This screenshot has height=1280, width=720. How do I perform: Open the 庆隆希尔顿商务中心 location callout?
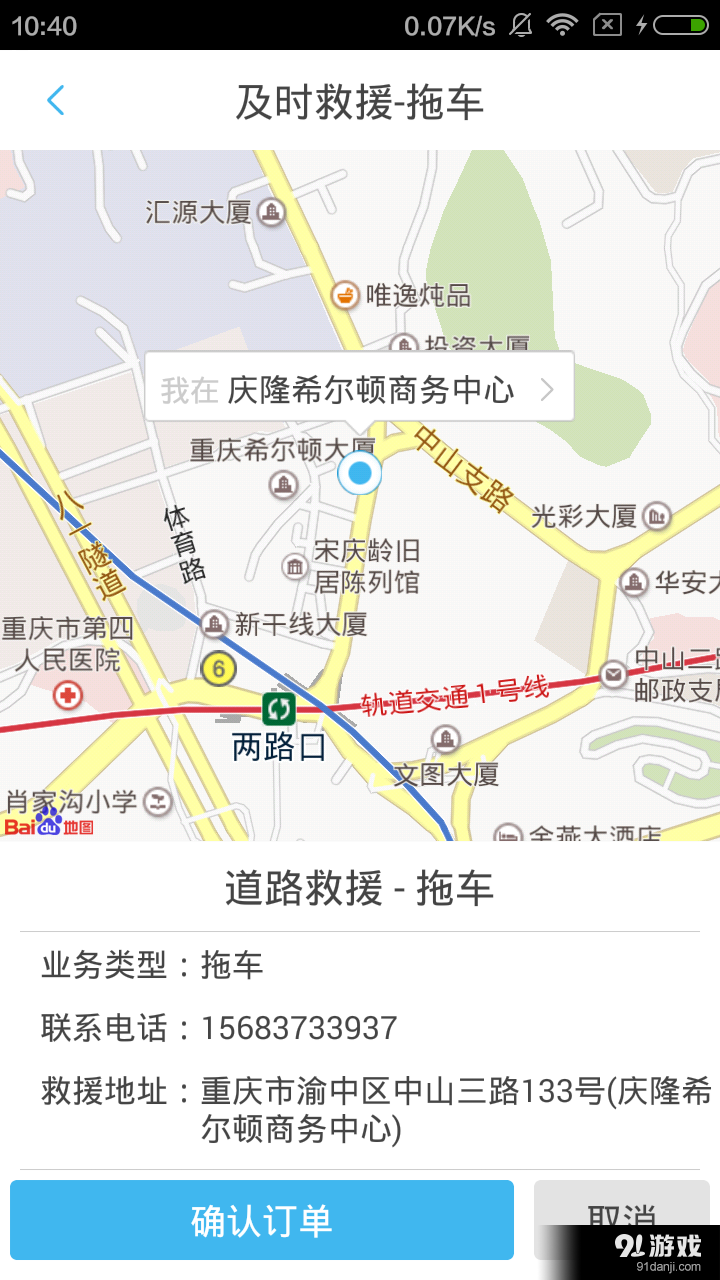point(359,387)
